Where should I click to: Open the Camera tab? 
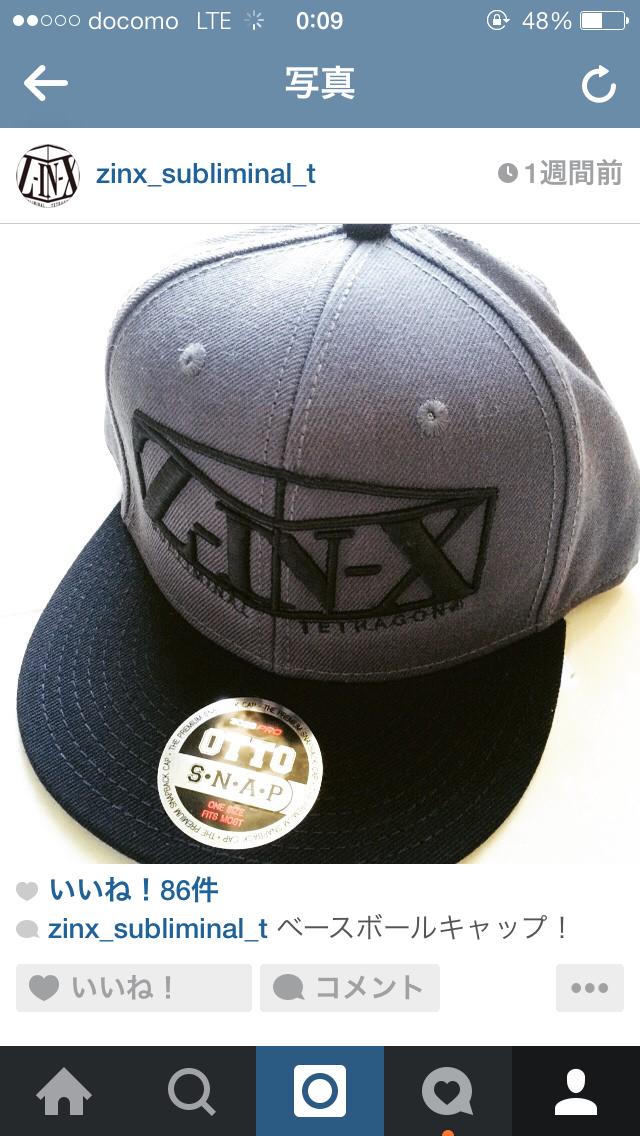(320, 1091)
